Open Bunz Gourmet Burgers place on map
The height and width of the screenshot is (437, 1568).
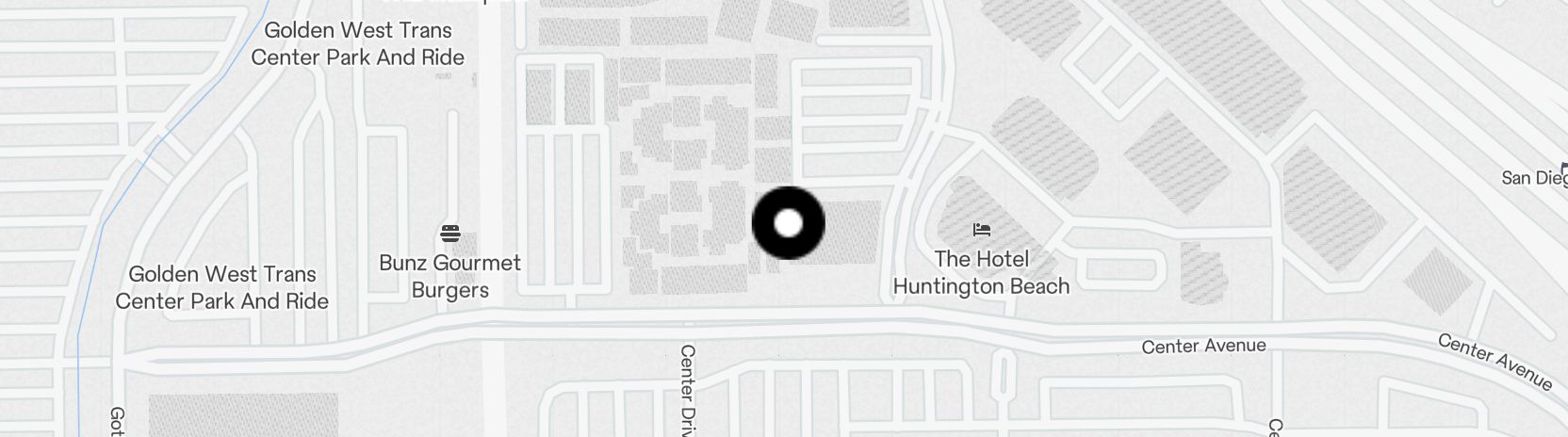[x=449, y=275]
